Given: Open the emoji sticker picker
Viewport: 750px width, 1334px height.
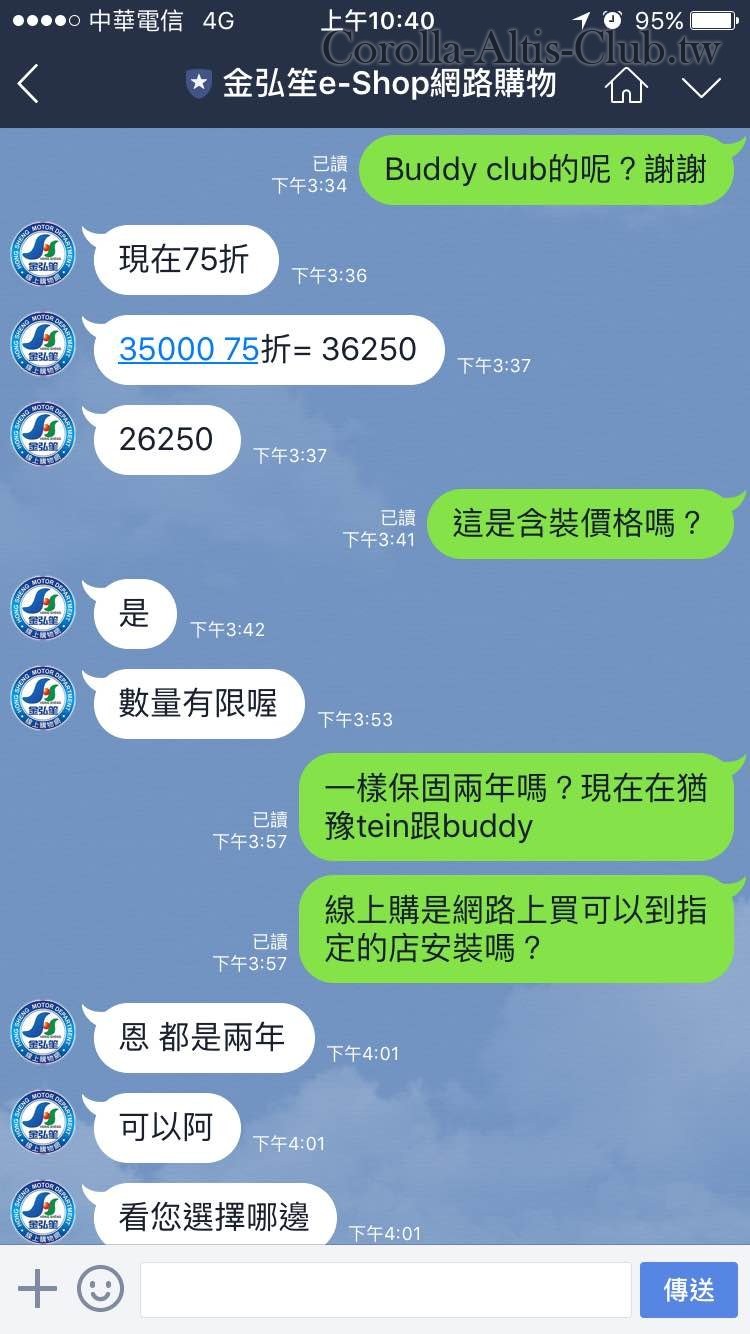Looking at the screenshot, I should 100,1289.
